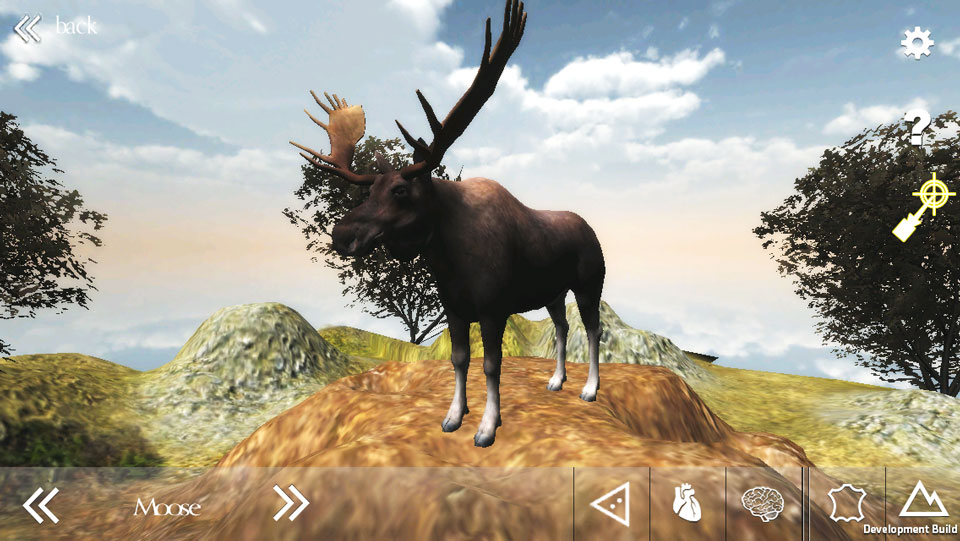Open the settings gear
960x541 pixels.
click(916, 43)
